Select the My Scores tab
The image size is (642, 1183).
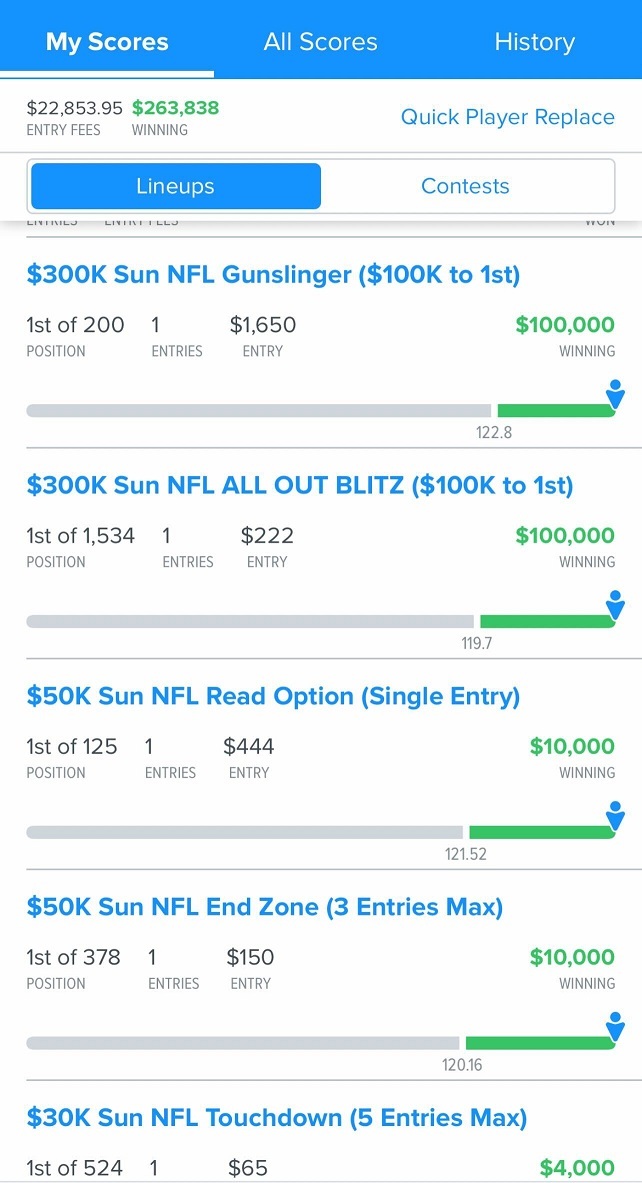point(107,42)
